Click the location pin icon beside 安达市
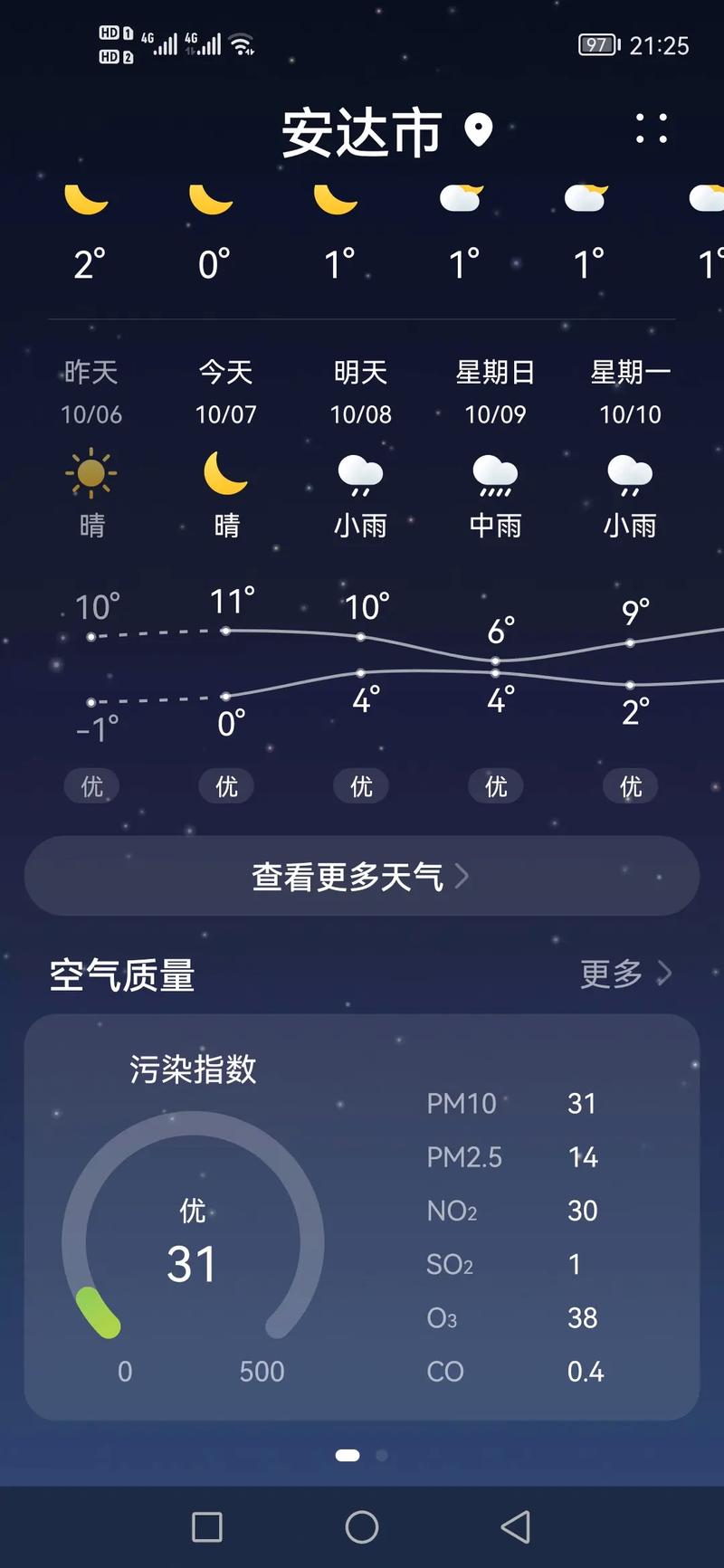The width and height of the screenshot is (724, 1568). pyautogui.click(x=478, y=129)
